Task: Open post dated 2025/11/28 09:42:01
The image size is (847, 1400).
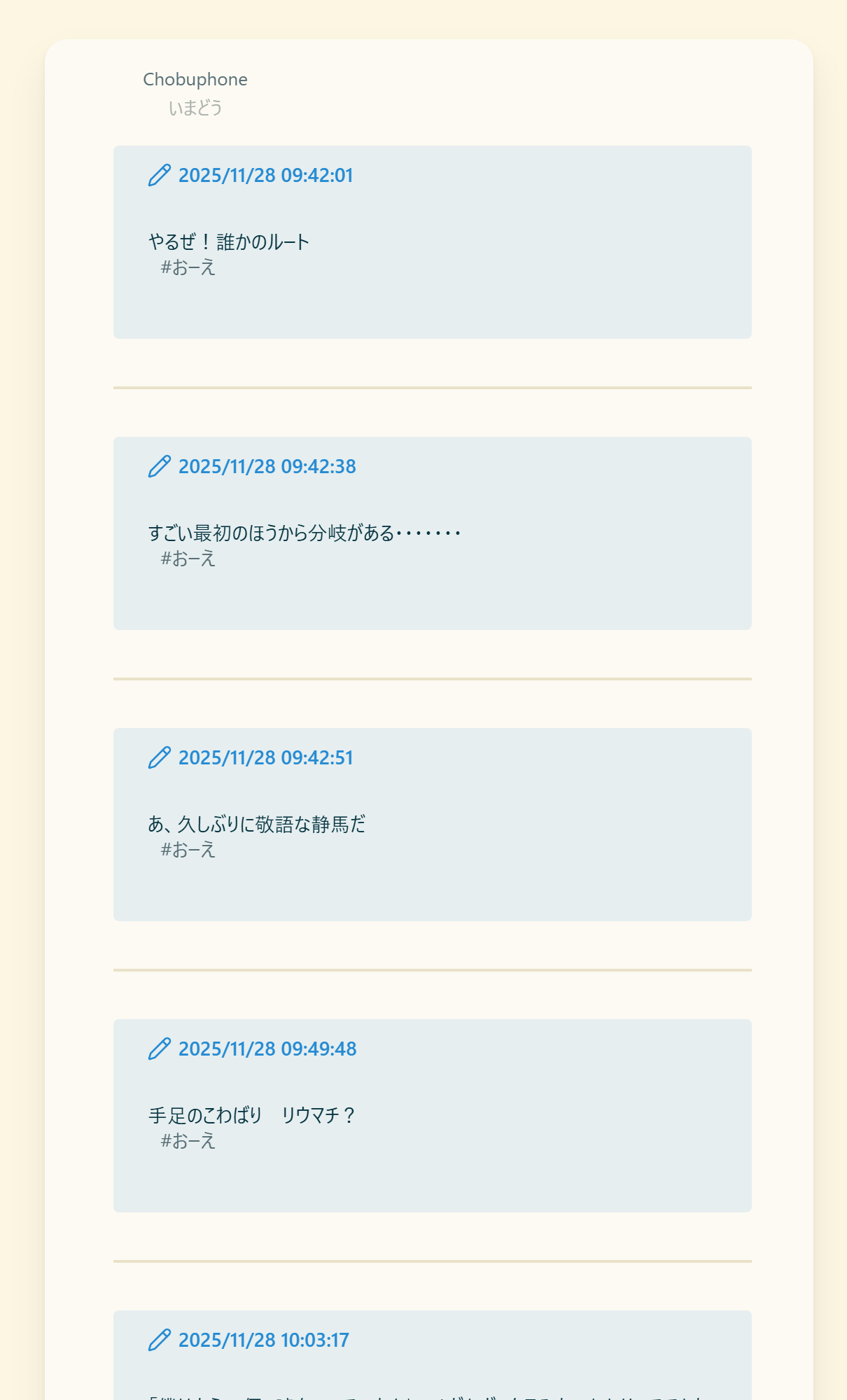Action: (x=265, y=175)
